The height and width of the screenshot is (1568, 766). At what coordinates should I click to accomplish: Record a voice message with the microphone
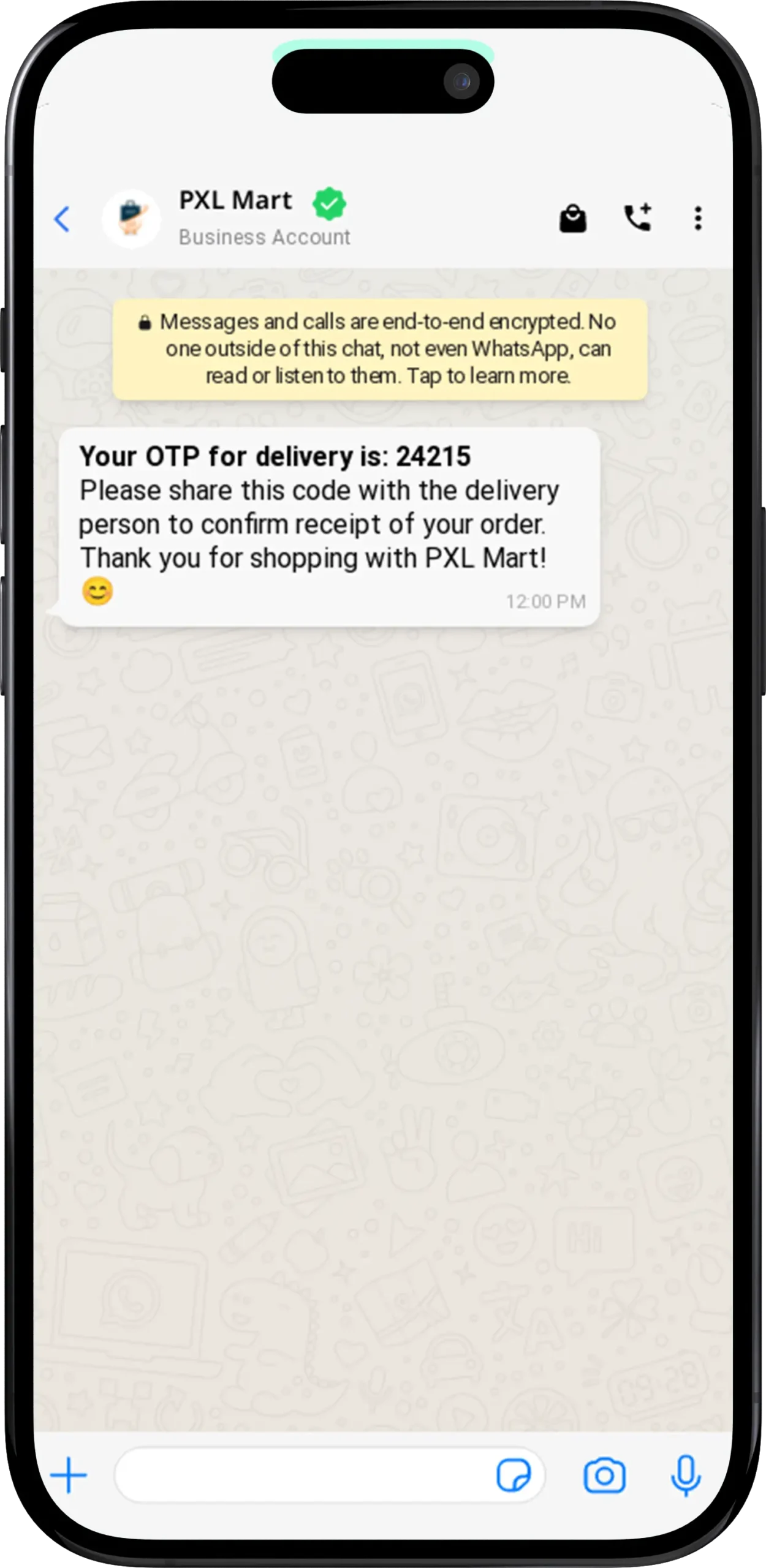(x=685, y=1476)
